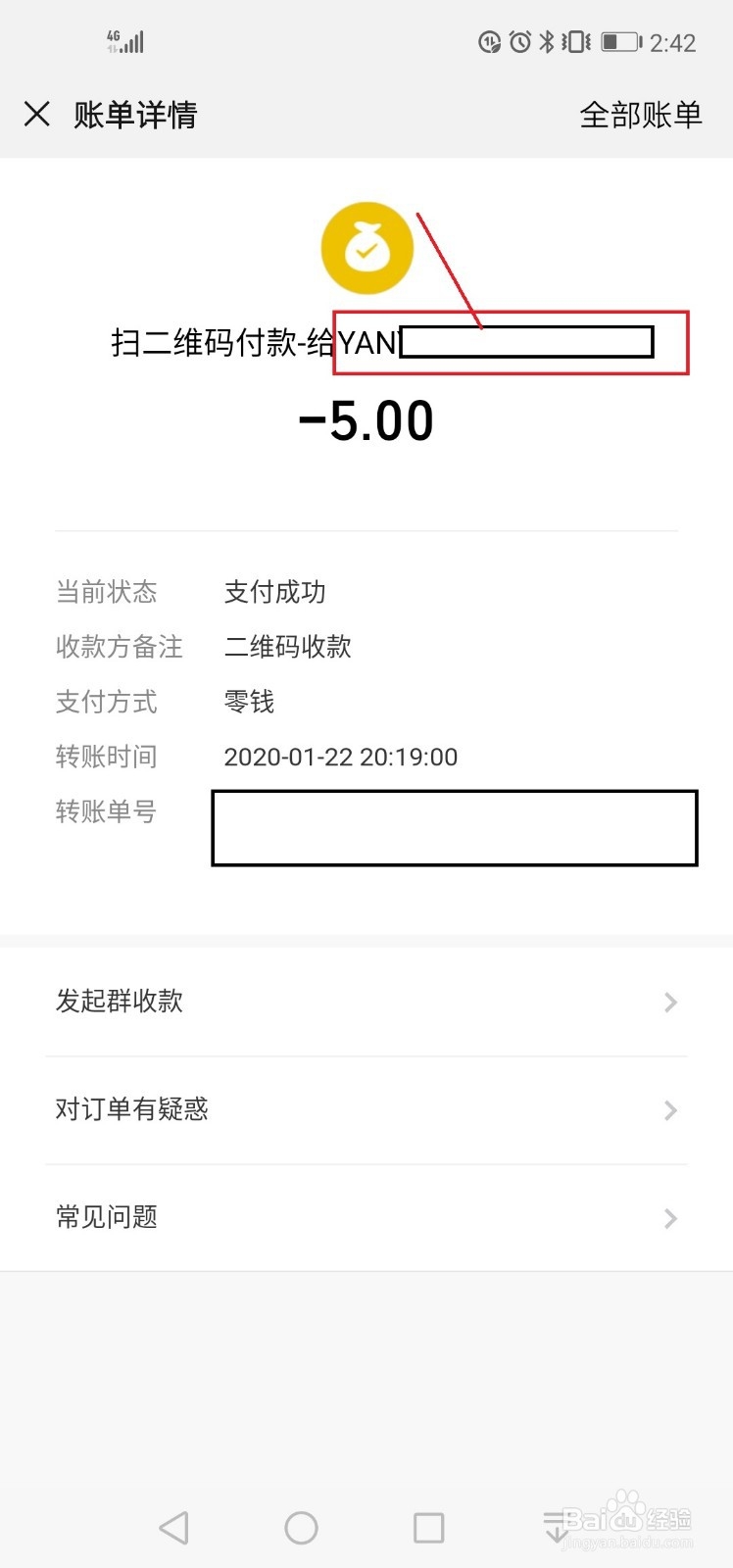Viewport: 733px width, 1568px height.
Task: Expand the 对订单有疑惑 row chevron
Action: coord(670,1109)
